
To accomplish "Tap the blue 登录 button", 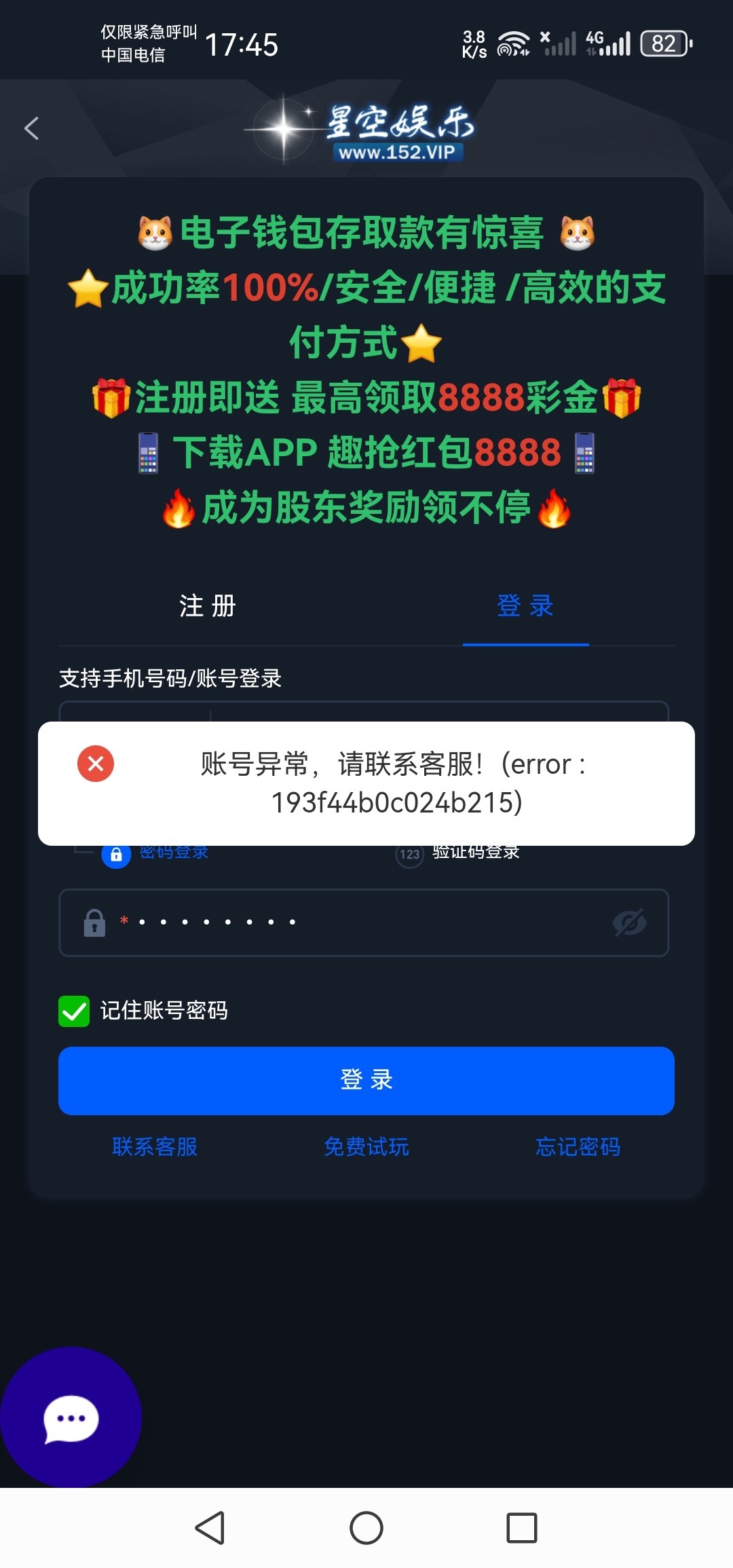I will (366, 1080).
